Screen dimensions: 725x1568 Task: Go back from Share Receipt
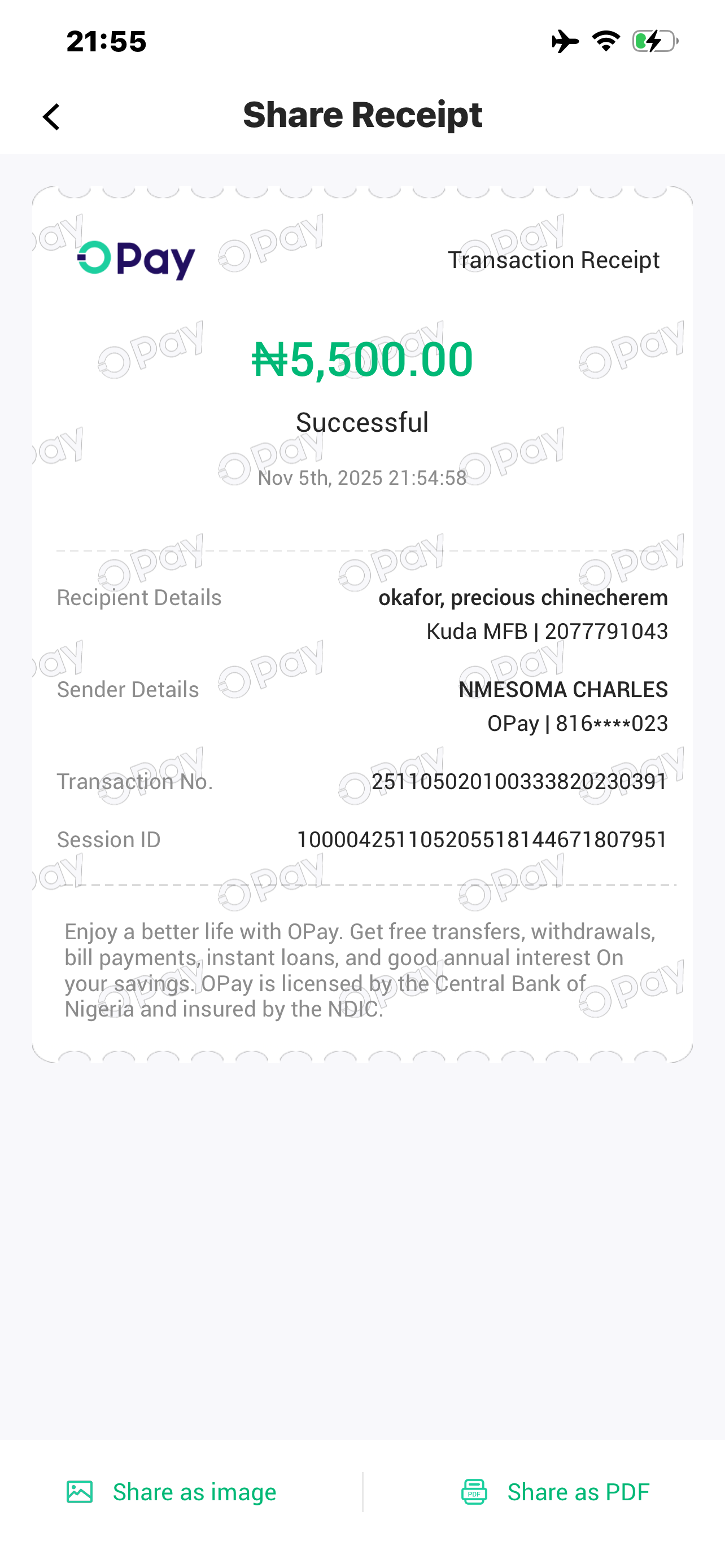(x=52, y=116)
